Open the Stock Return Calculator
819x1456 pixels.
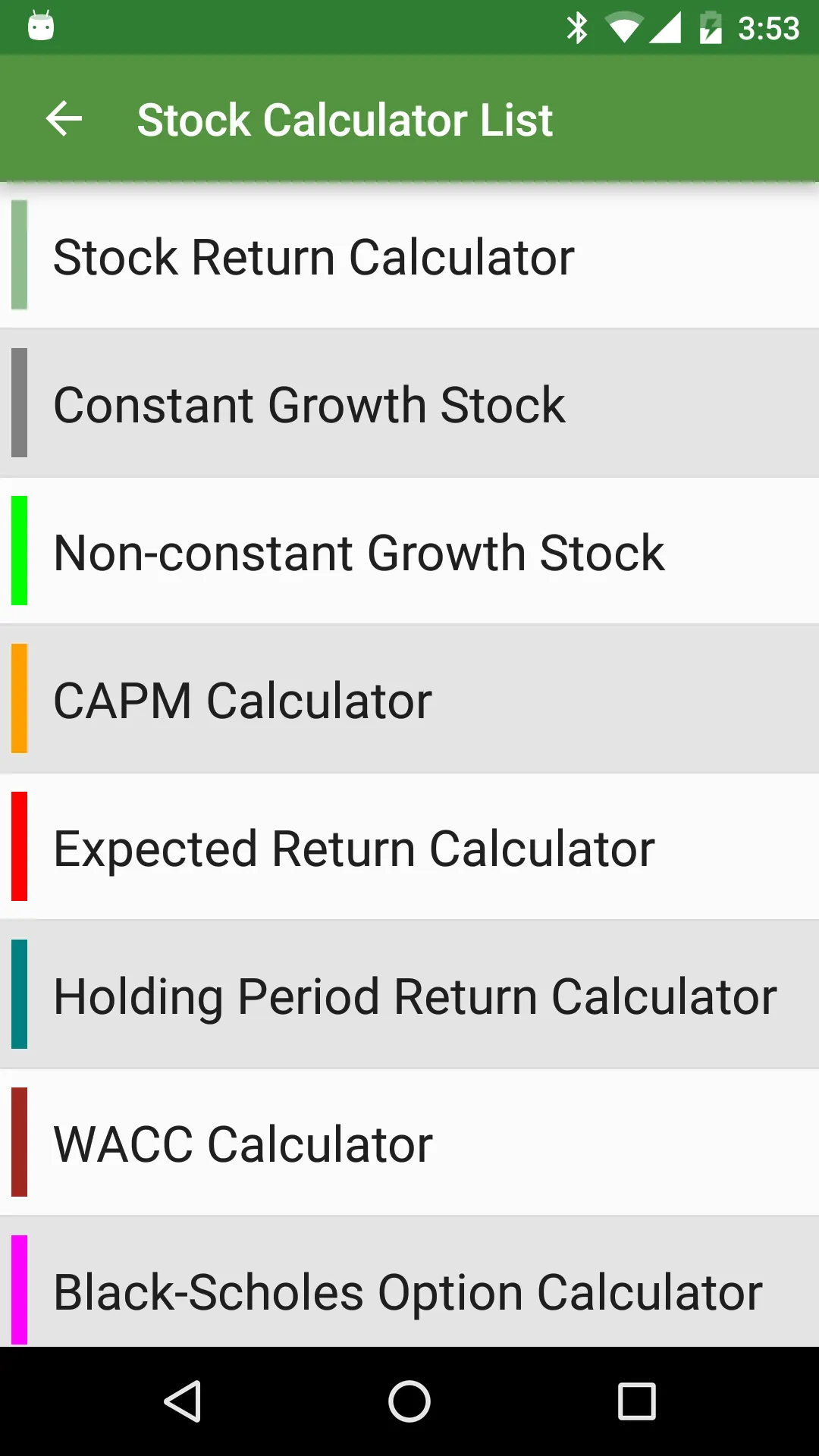point(409,256)
